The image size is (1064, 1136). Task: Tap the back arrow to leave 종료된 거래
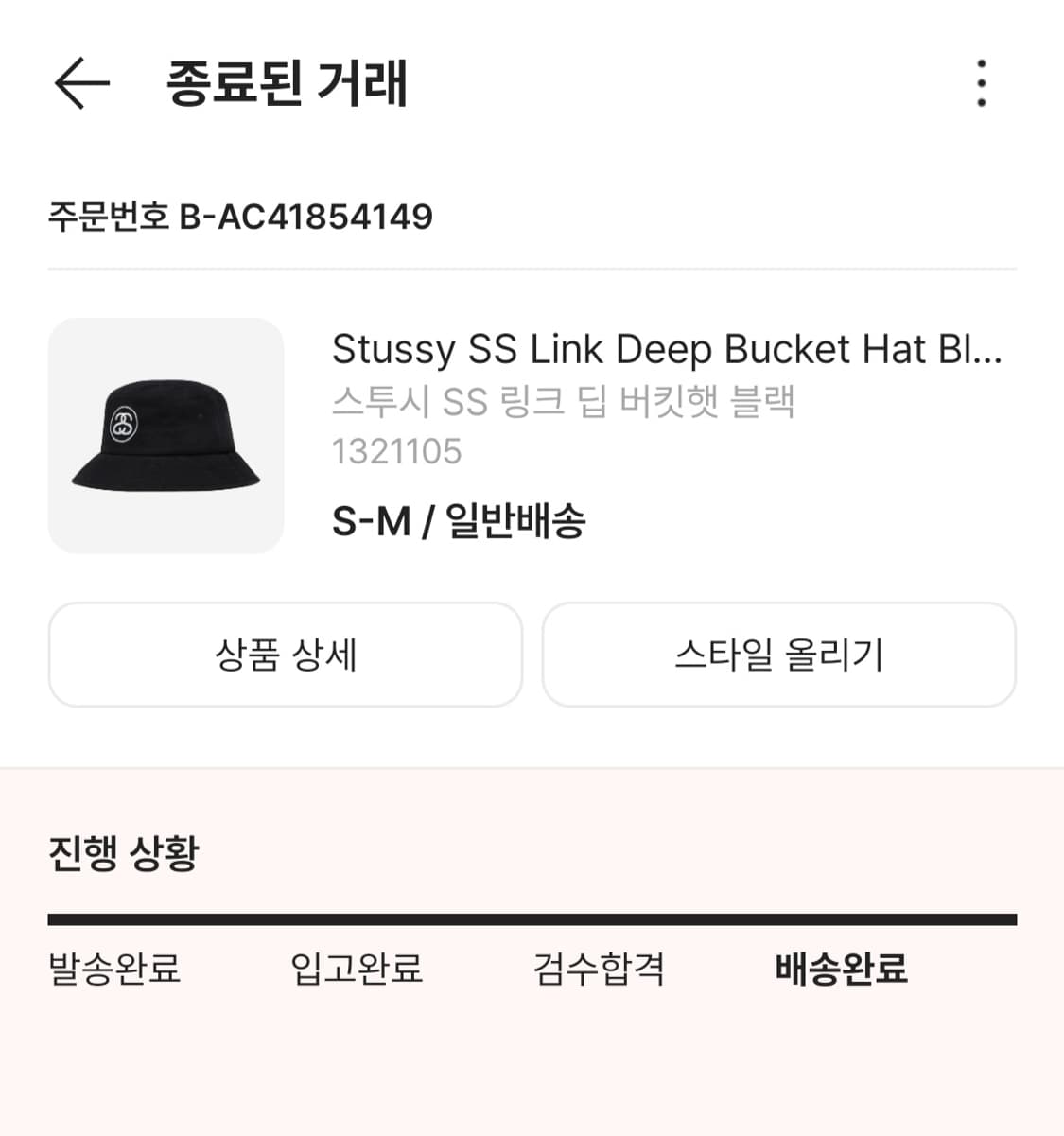coord(80,84)
